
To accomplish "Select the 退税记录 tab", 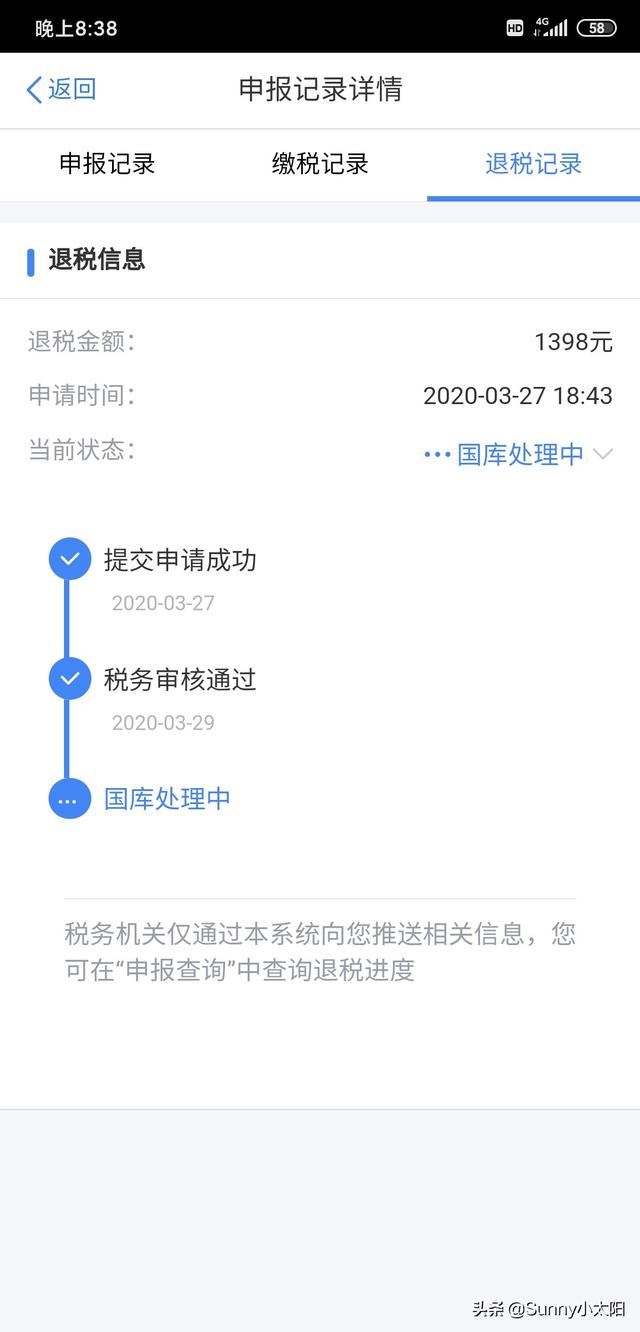I will tap(533, 164).
